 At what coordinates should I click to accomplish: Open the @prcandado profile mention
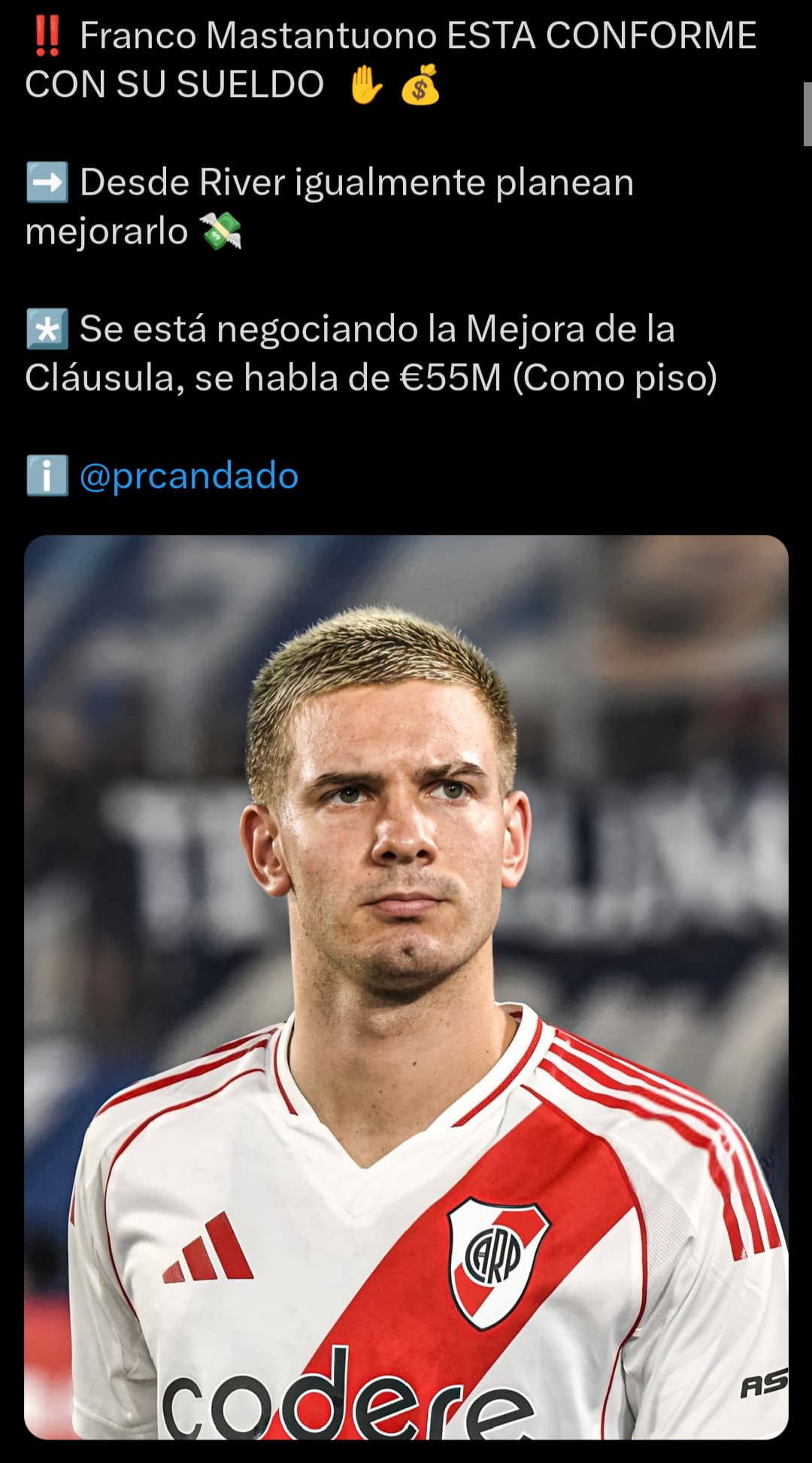[189, 476]
